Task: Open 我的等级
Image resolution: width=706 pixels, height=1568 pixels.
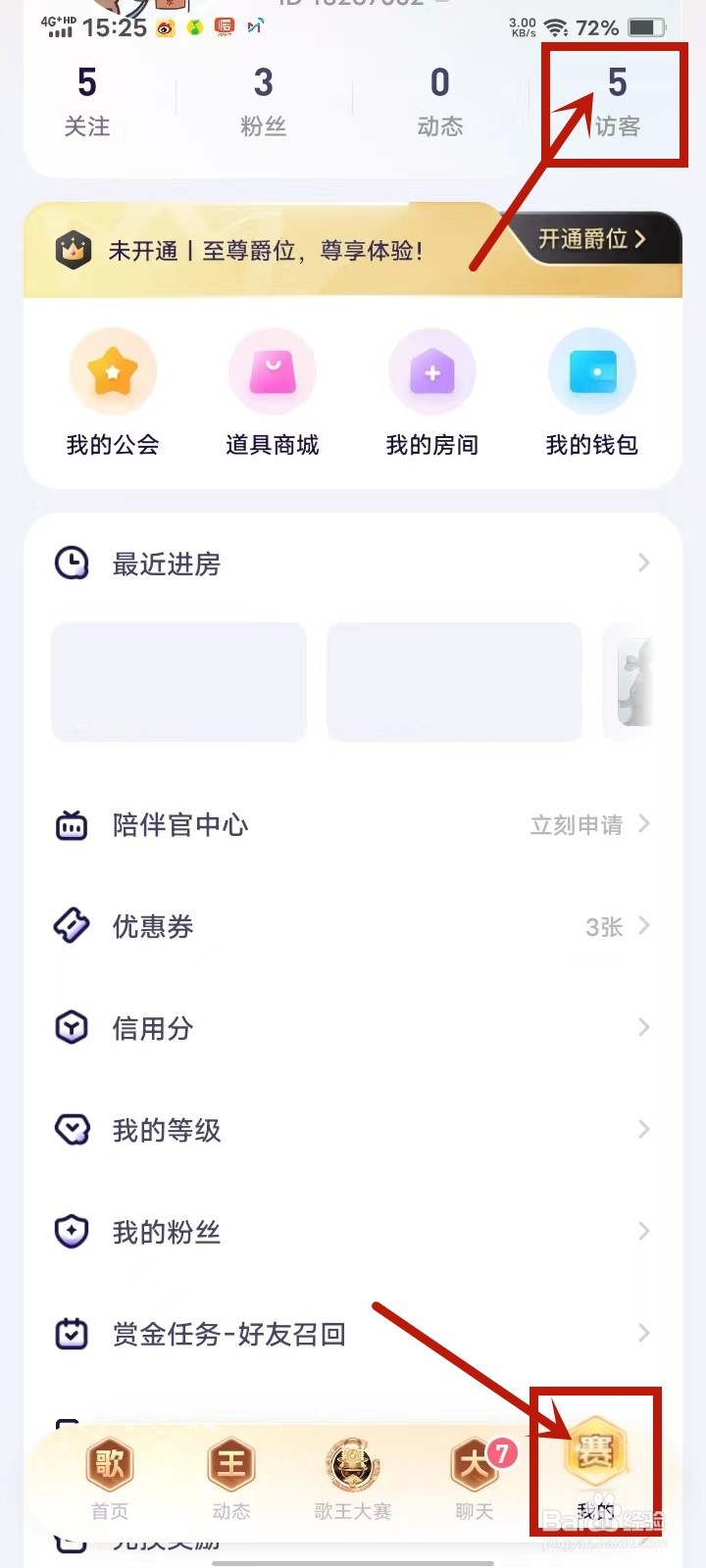Action: [x=353, y=1130]
